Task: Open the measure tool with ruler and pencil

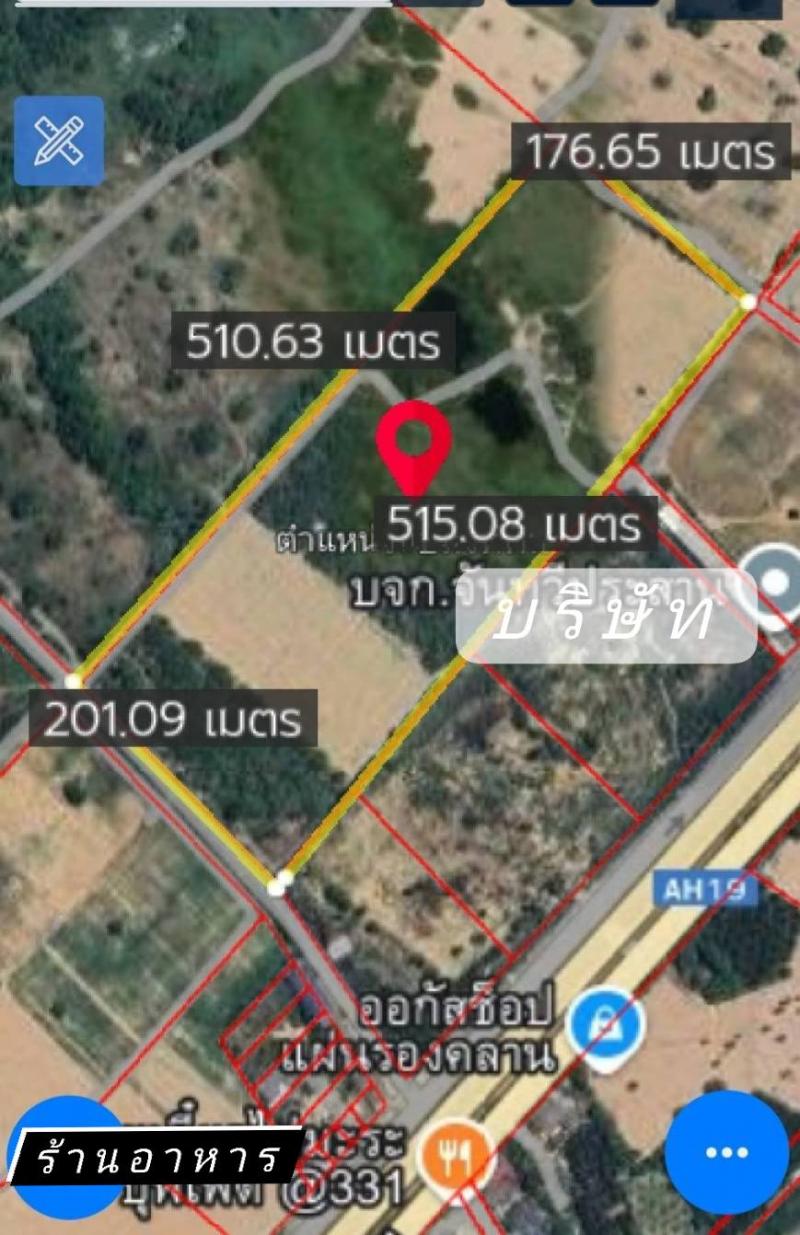Action: point(59,141)
